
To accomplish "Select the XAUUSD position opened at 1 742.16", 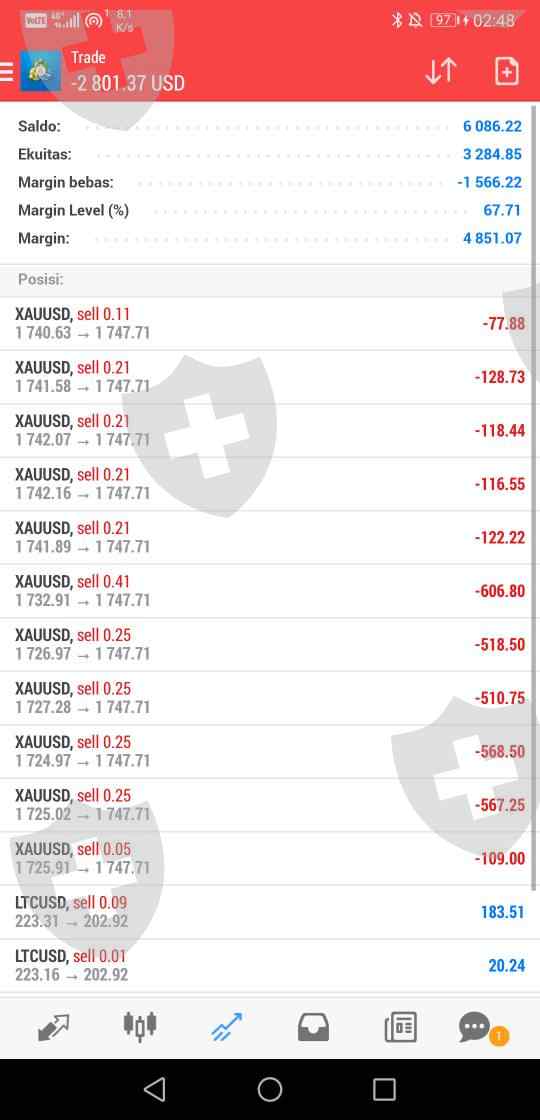I will coord(270,484).
